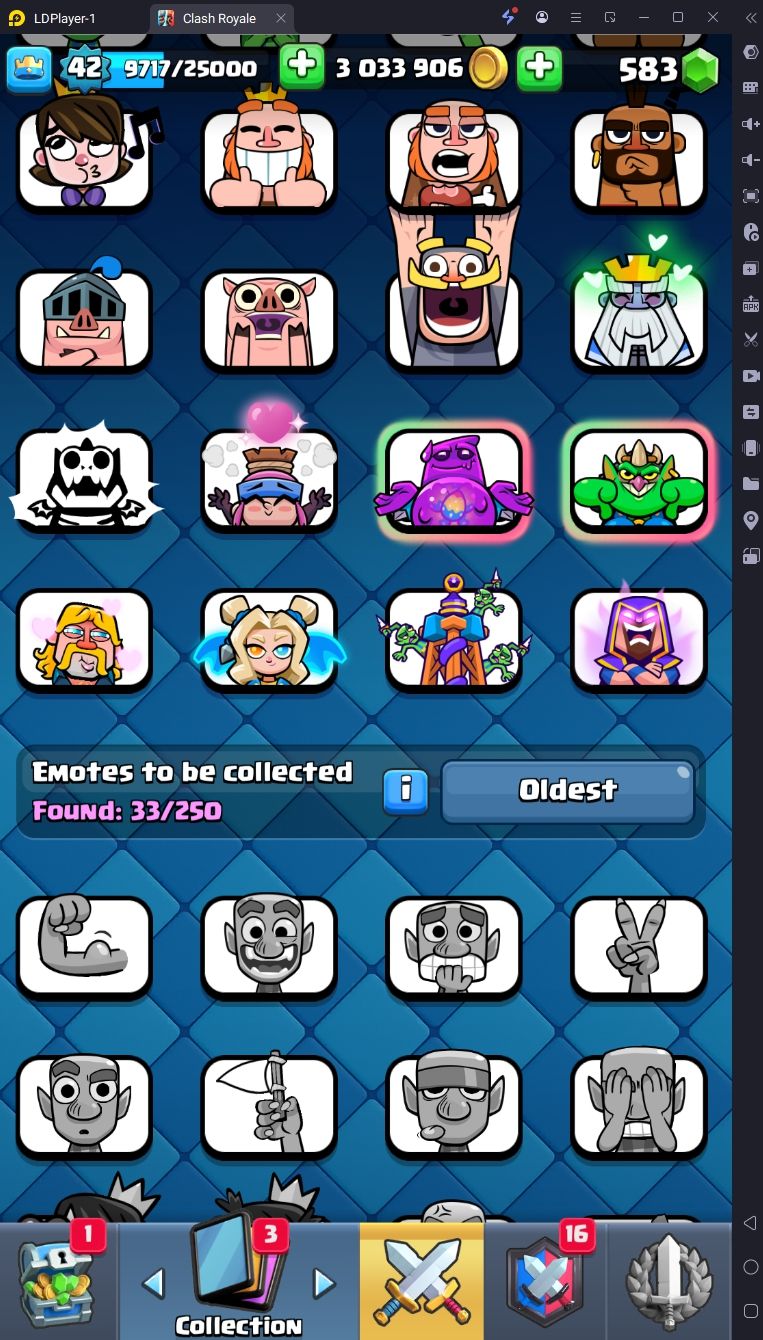The height and width of the screenshot is (1340, 763).
Task: Open the Shop chest tab
Action: point(58,1282)
